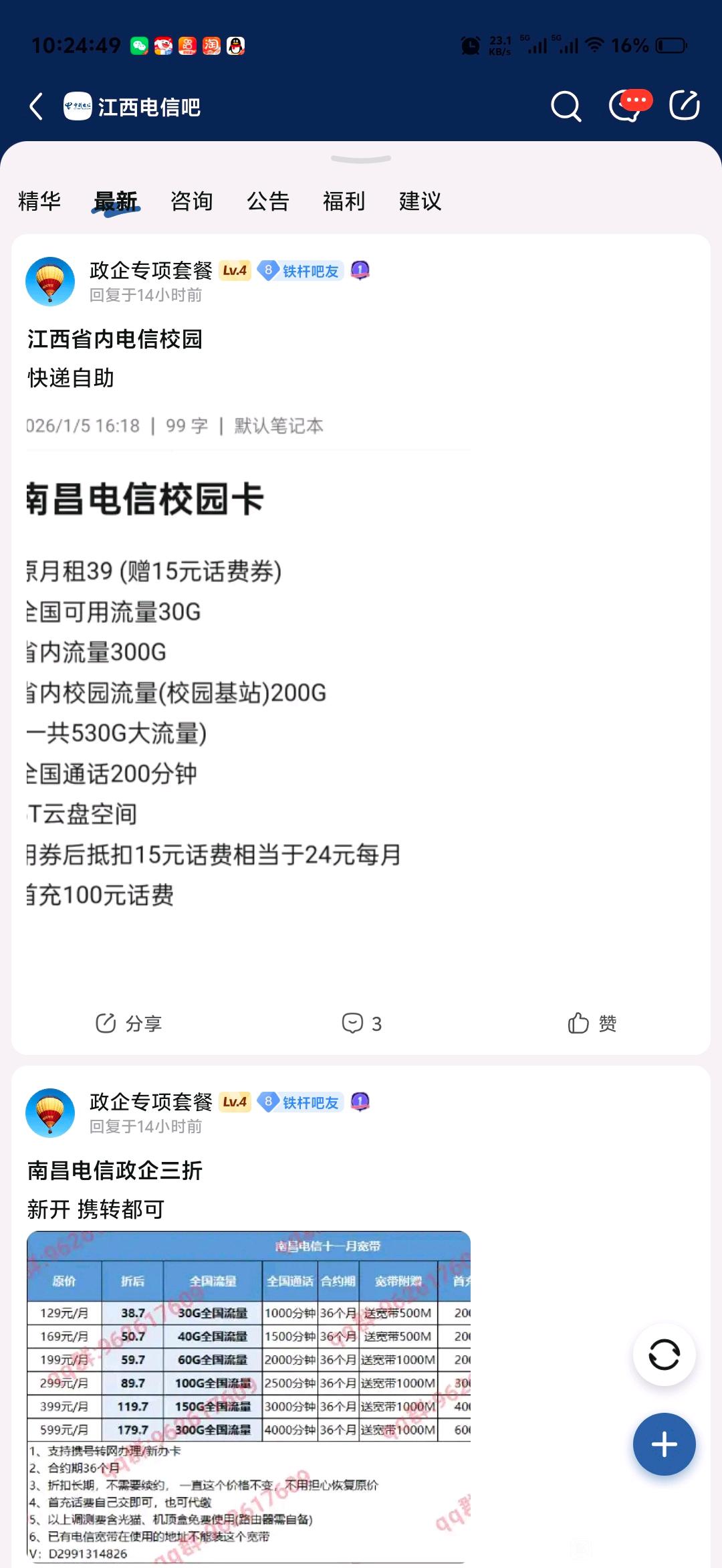Switch to the 公告 tab
722x1568 pixels.
coord(268,201)
